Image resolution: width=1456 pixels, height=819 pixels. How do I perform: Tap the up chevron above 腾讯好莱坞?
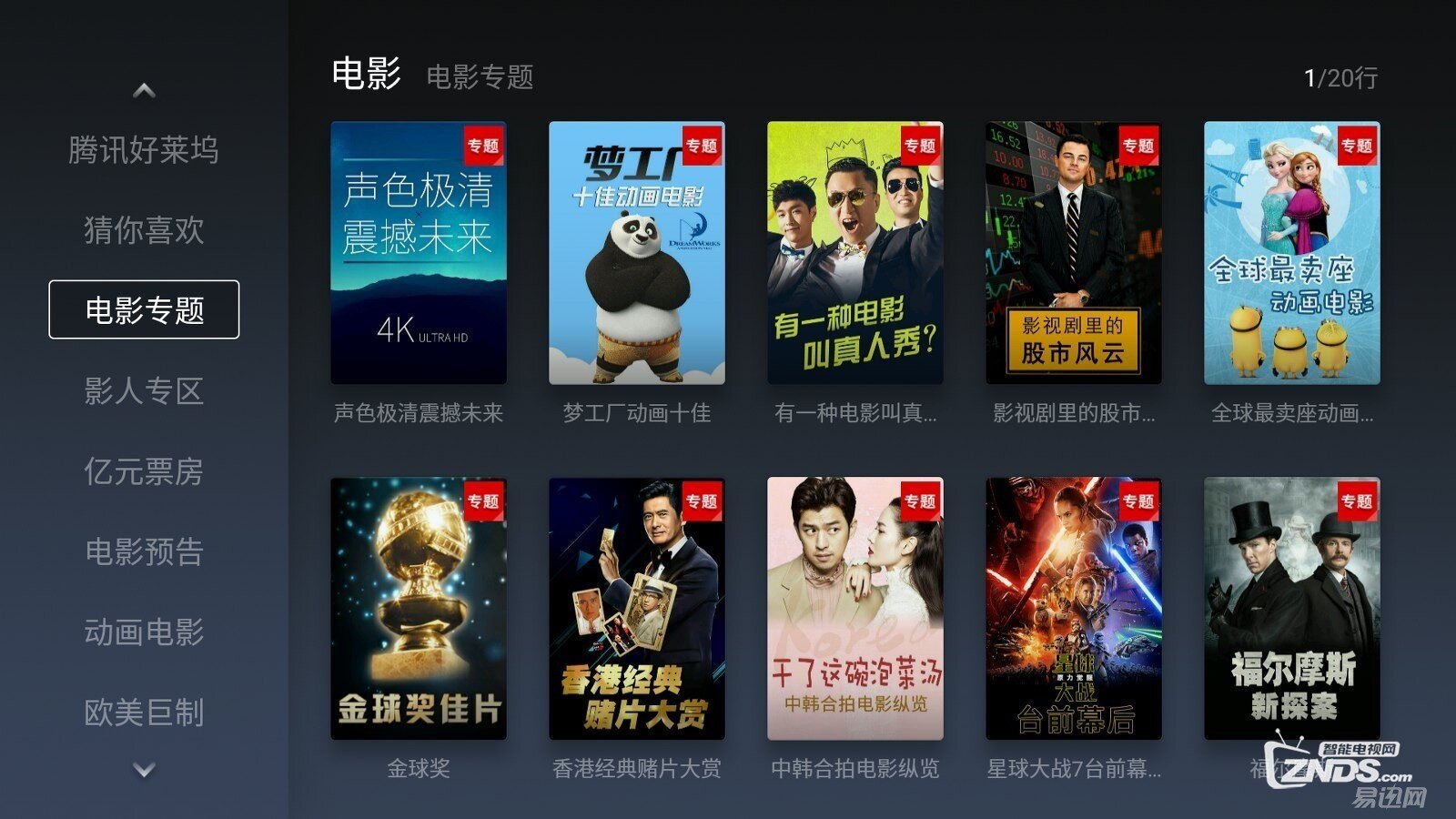(144, 91)
